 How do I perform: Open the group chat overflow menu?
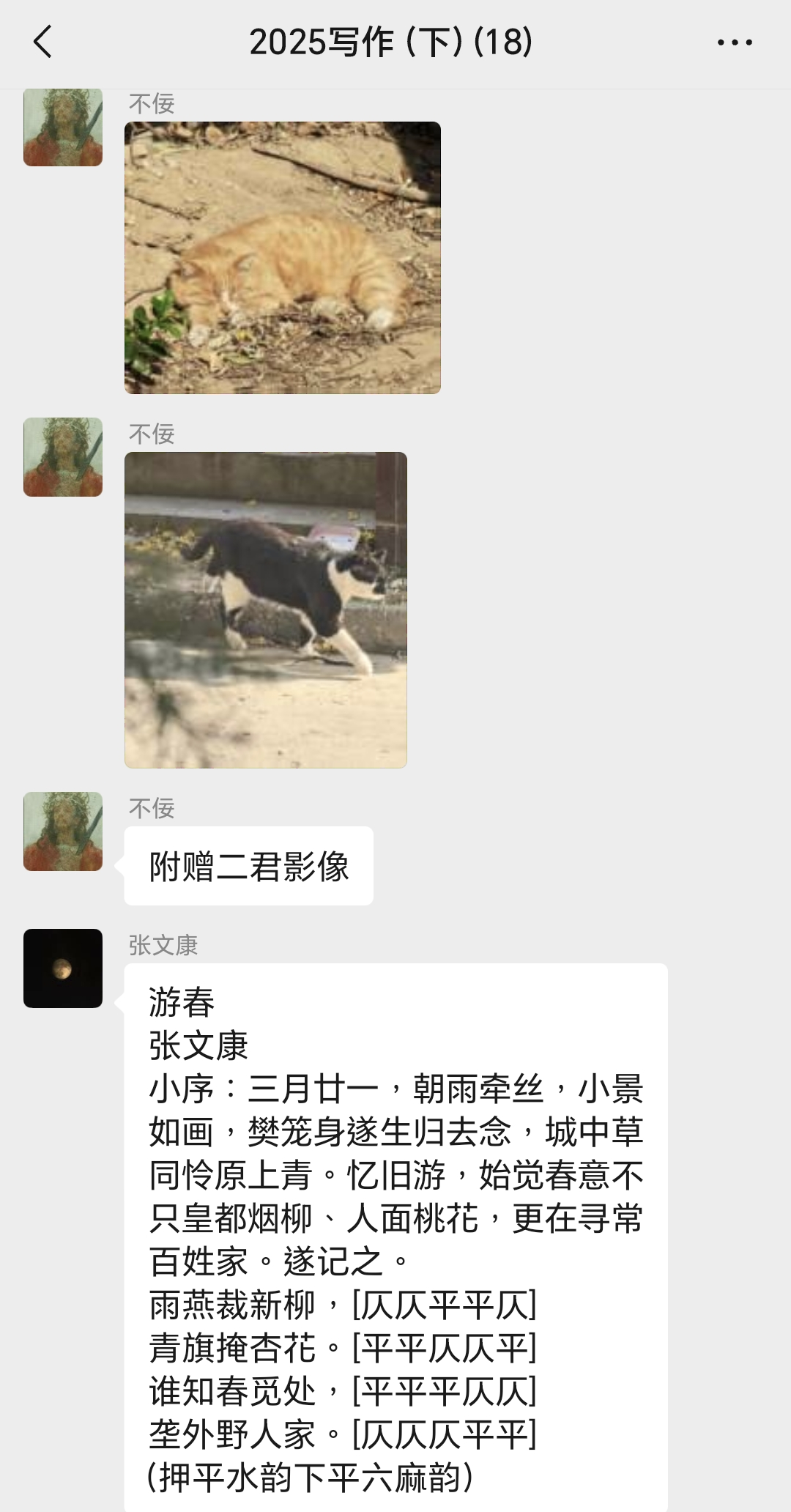735,42
